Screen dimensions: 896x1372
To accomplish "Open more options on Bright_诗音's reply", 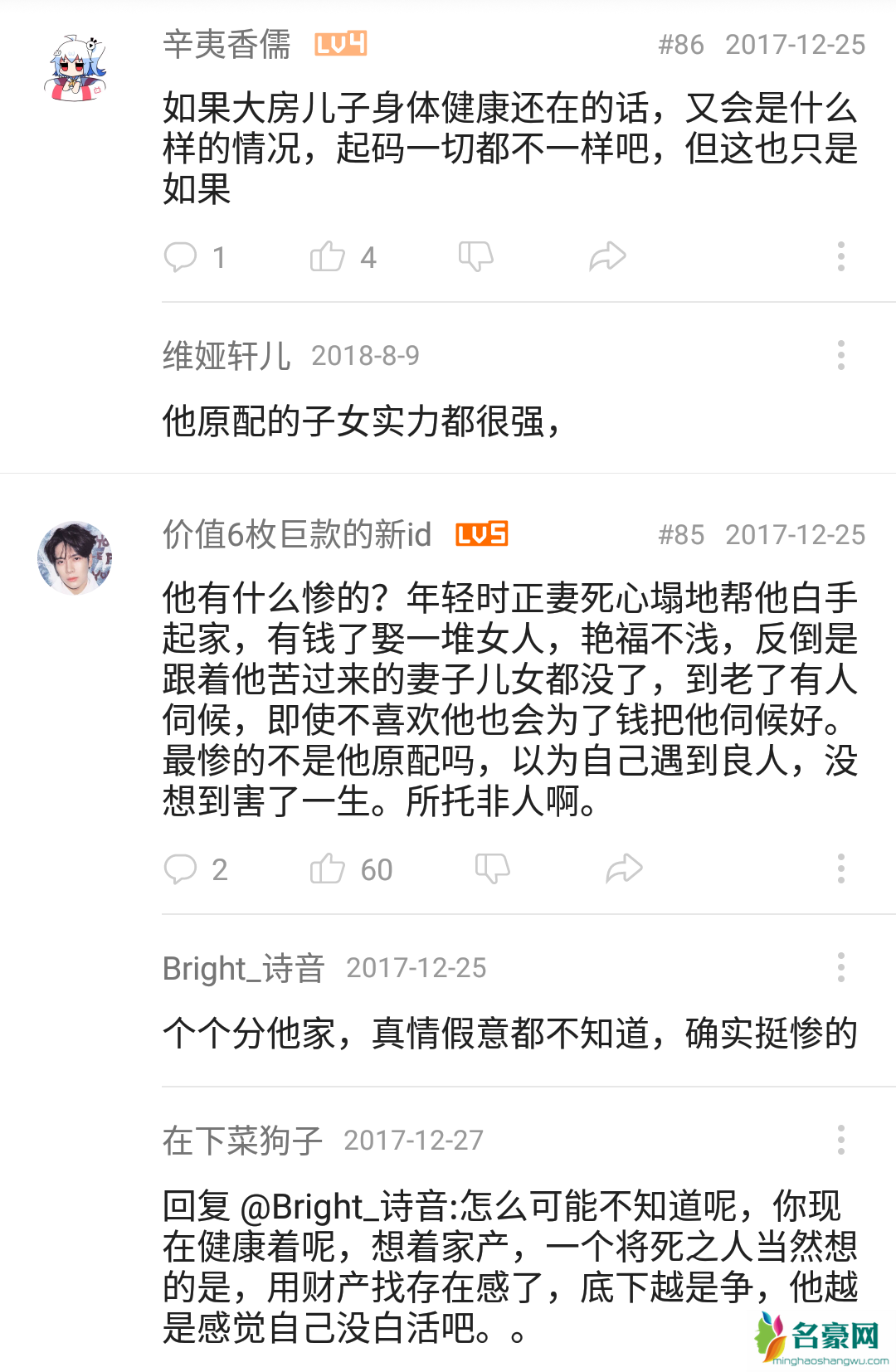I will coord(840,967).
